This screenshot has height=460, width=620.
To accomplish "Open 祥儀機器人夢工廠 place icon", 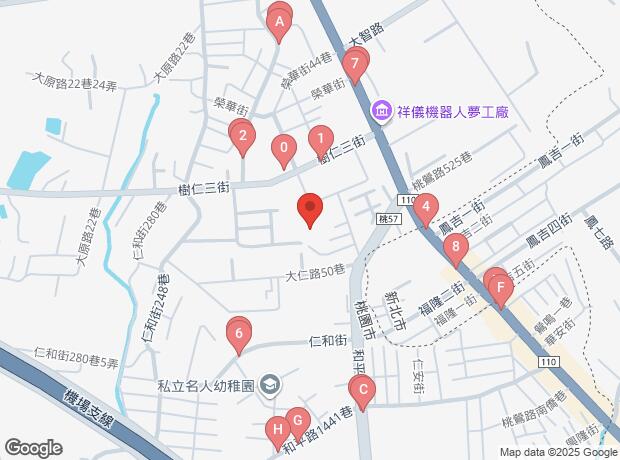I will [x=381, y=110].
